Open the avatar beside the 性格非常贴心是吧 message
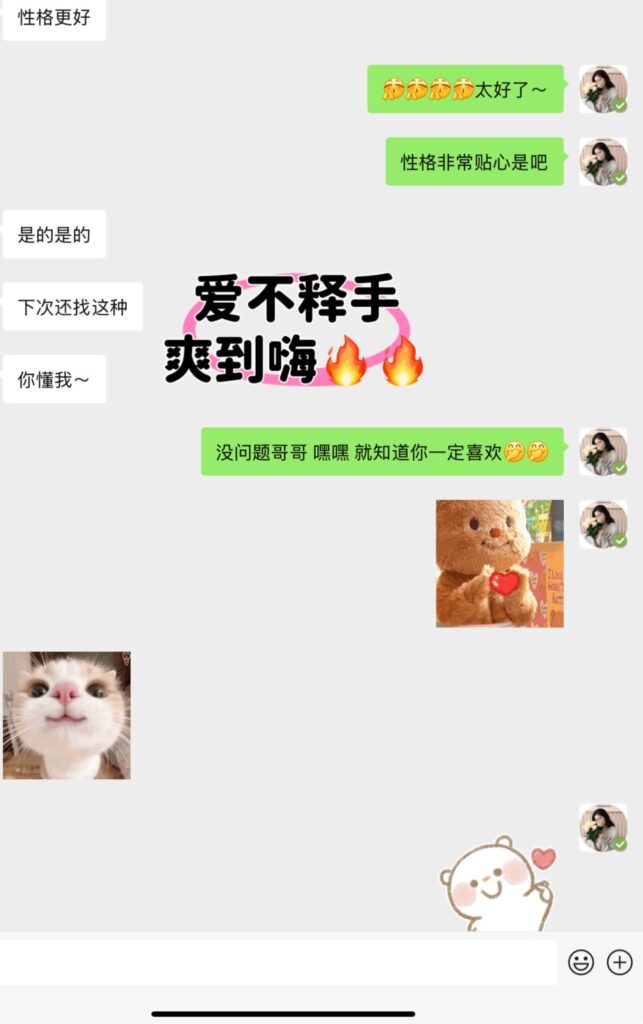 (x=603, y=162)
